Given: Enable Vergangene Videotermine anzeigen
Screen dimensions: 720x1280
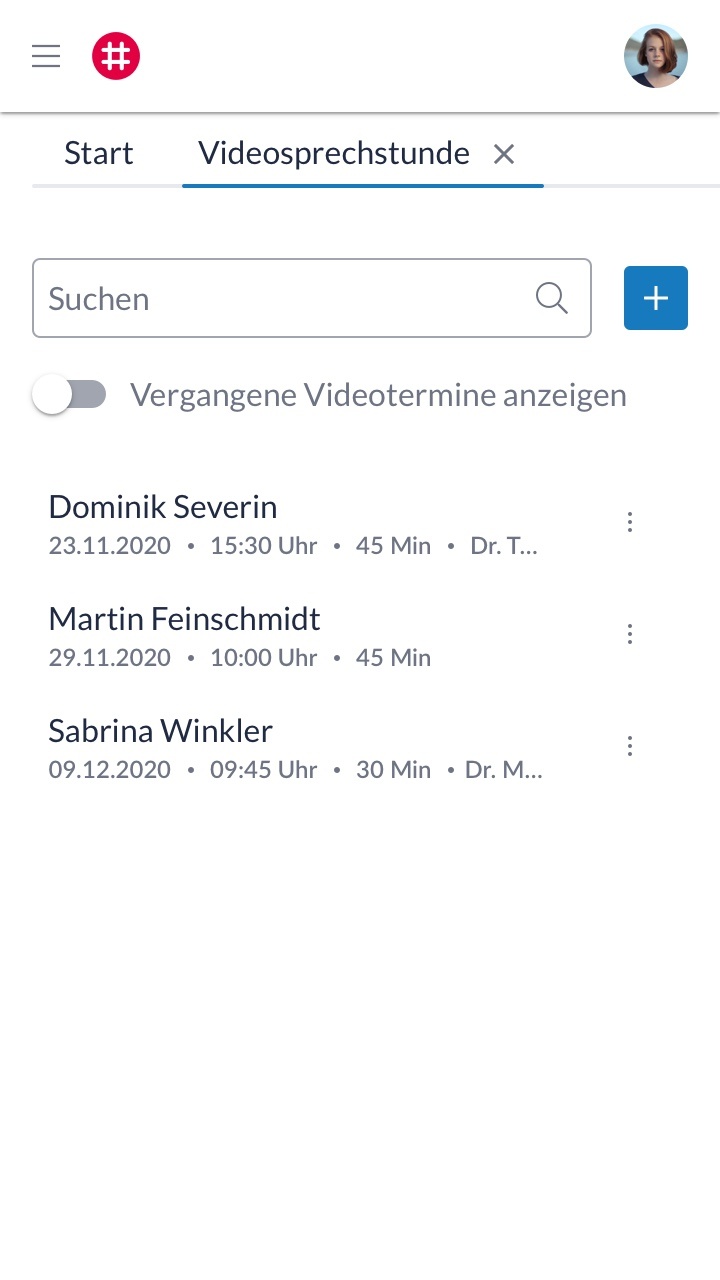Looking at the screenshot, I should click(70, 395).
